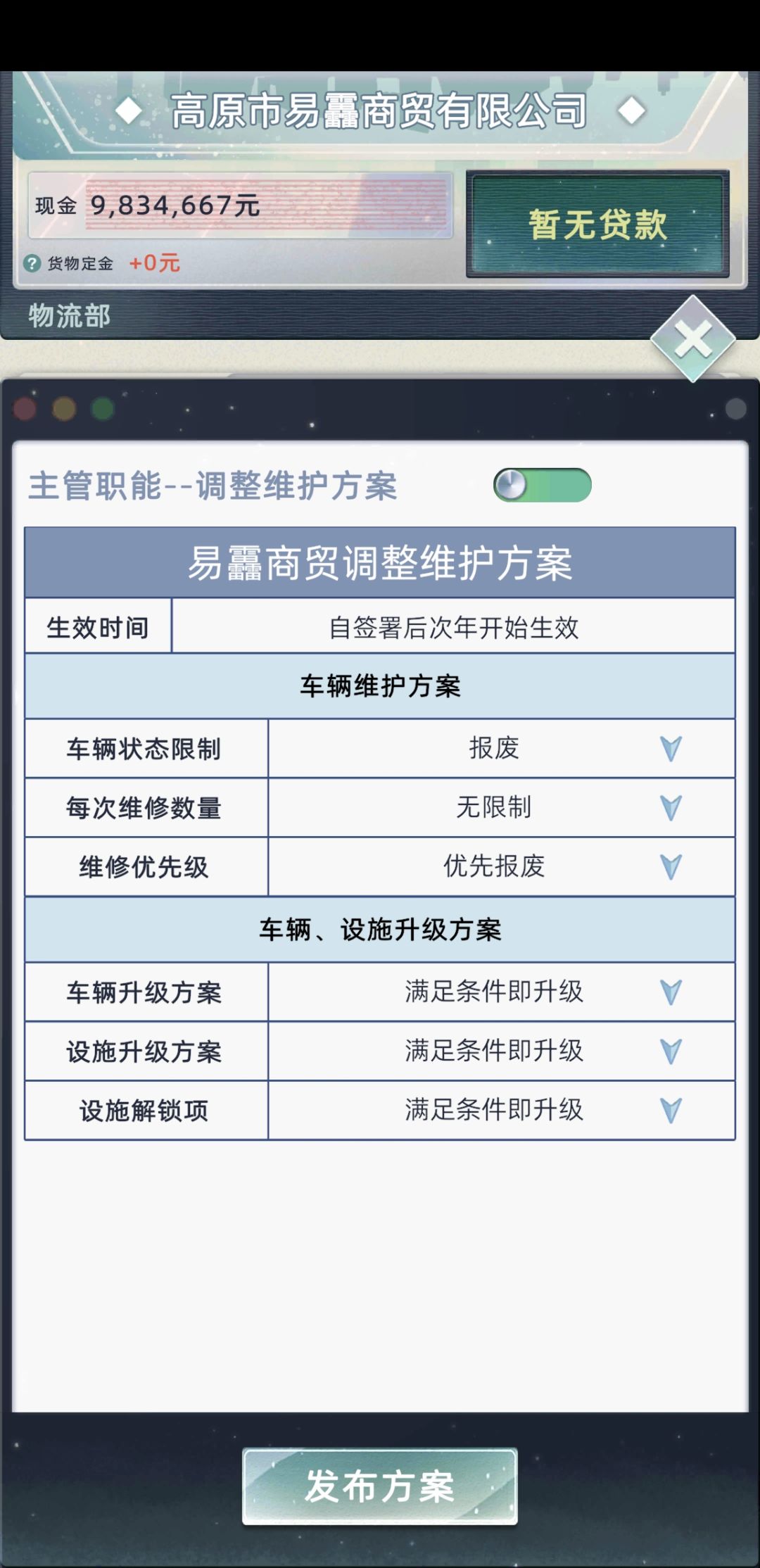Open the 每次维修数量 dropdown
The image size is (760, 1568).
tap(672, 808)
